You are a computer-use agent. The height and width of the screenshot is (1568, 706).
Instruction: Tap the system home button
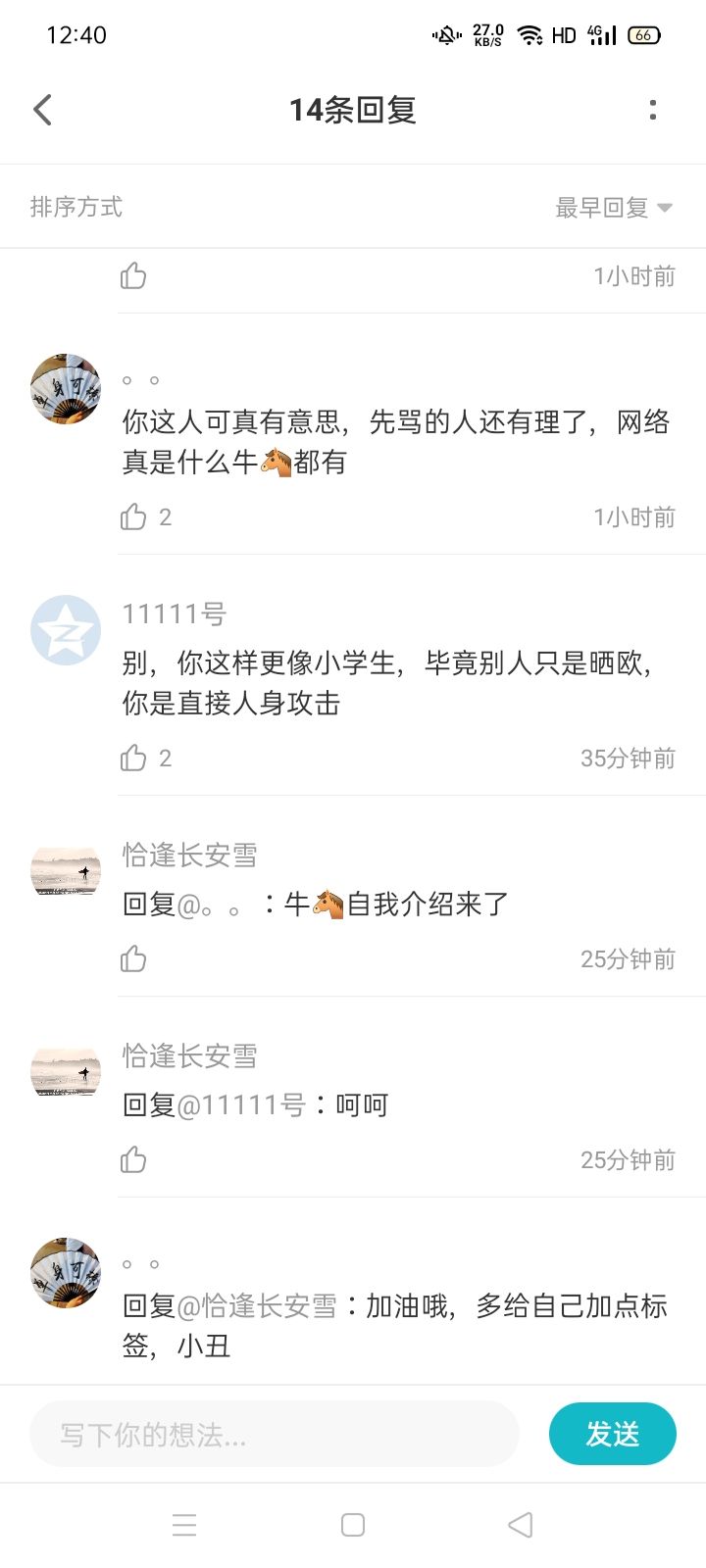353,1525
